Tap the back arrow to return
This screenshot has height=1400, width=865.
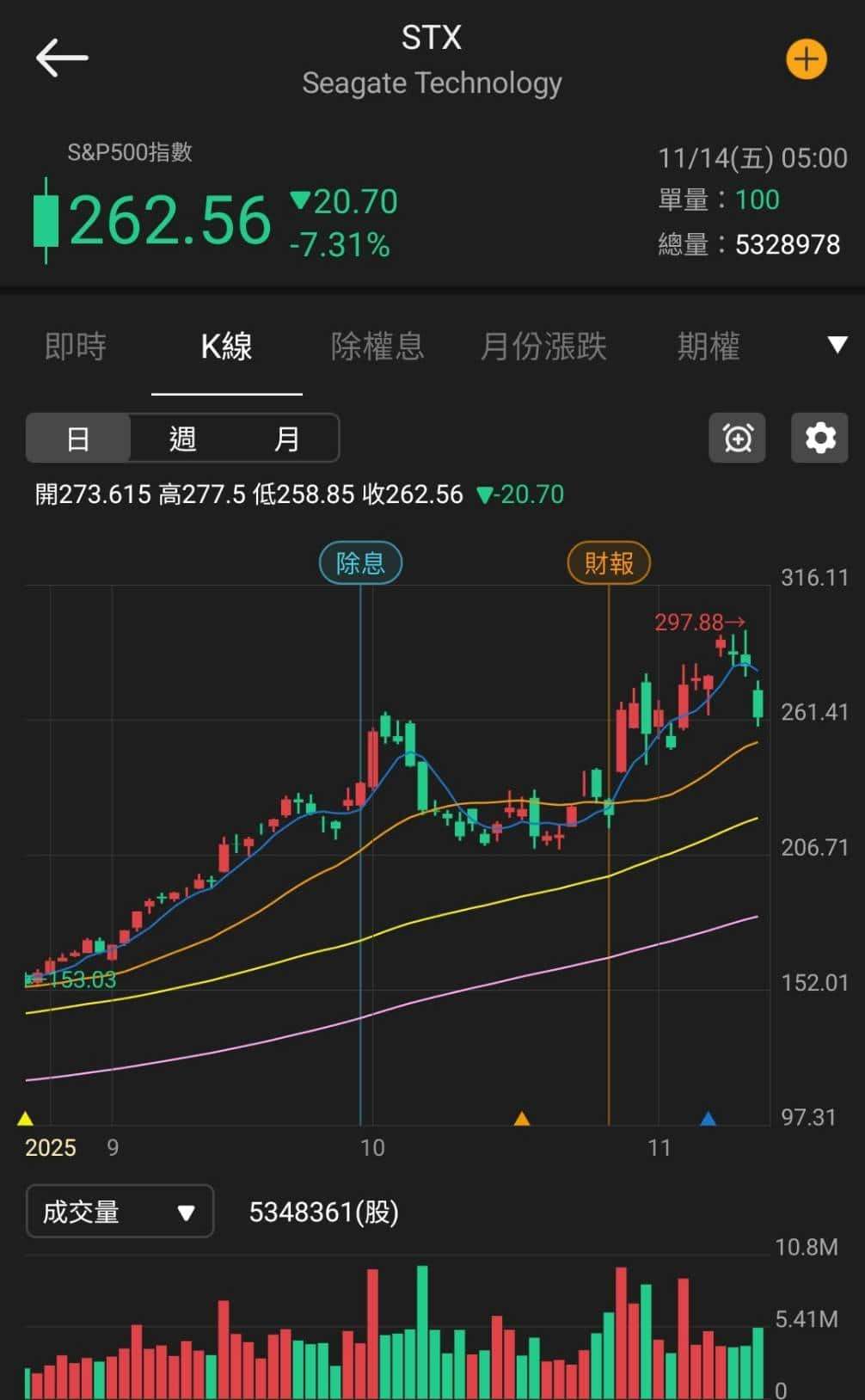[62, 57]
